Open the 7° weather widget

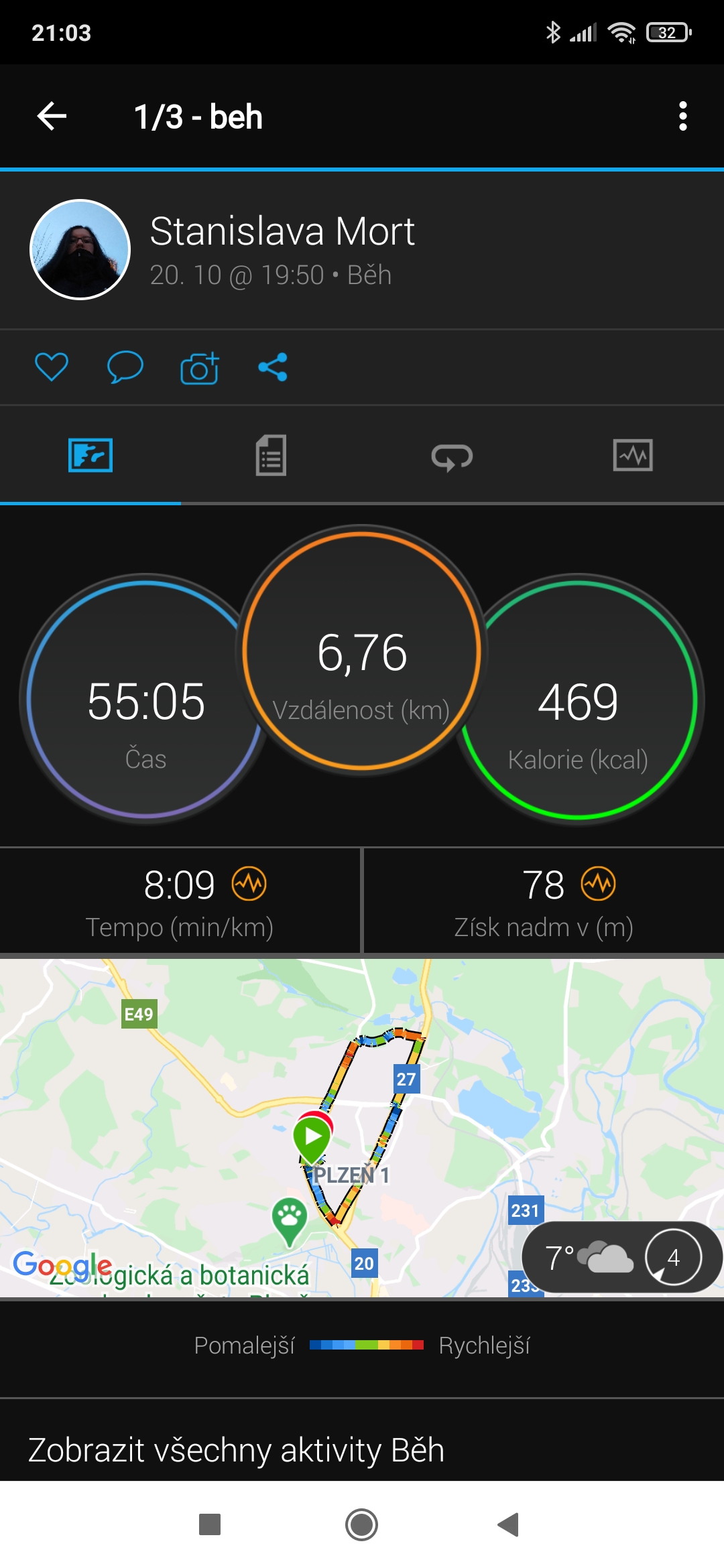click(621, 1257)
